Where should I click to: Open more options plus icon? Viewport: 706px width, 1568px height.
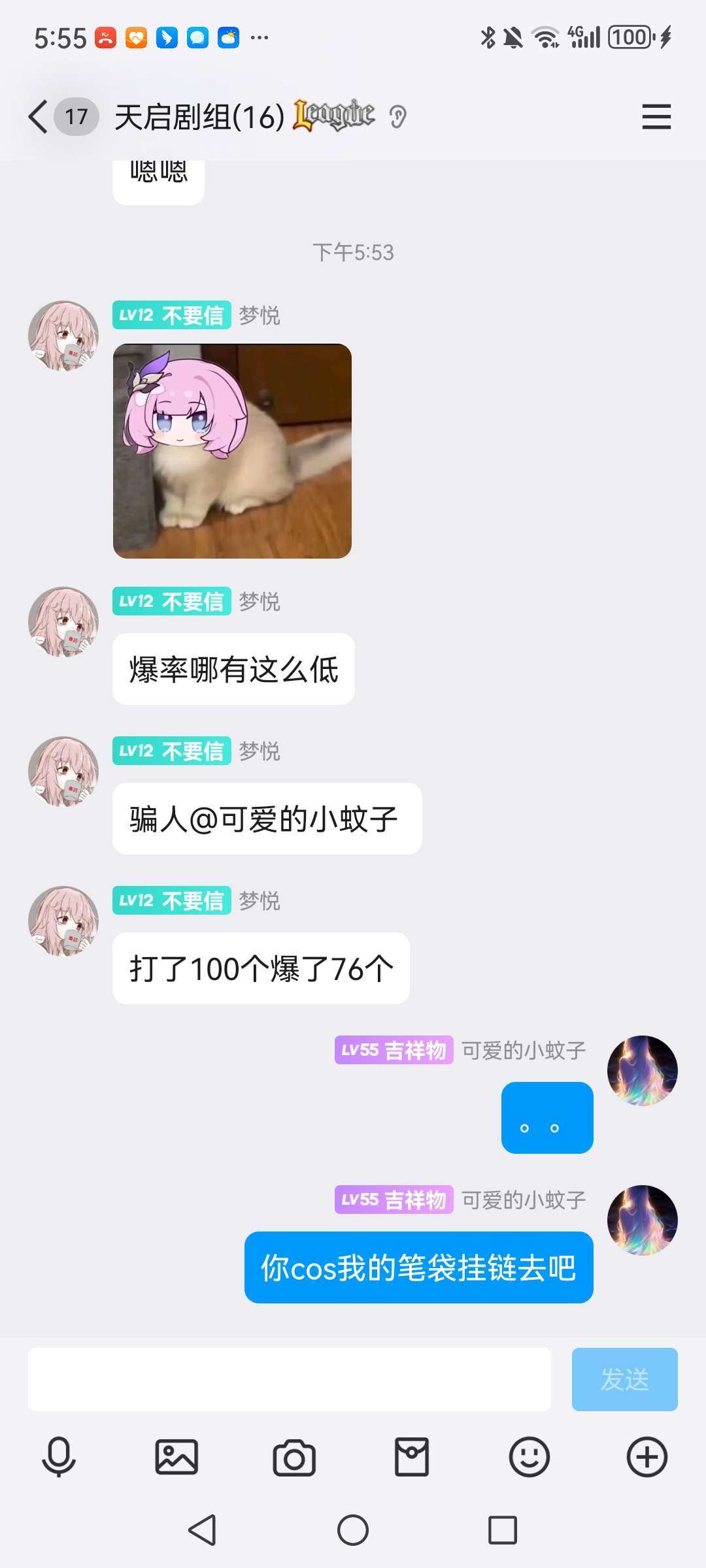coord(647,1457)
